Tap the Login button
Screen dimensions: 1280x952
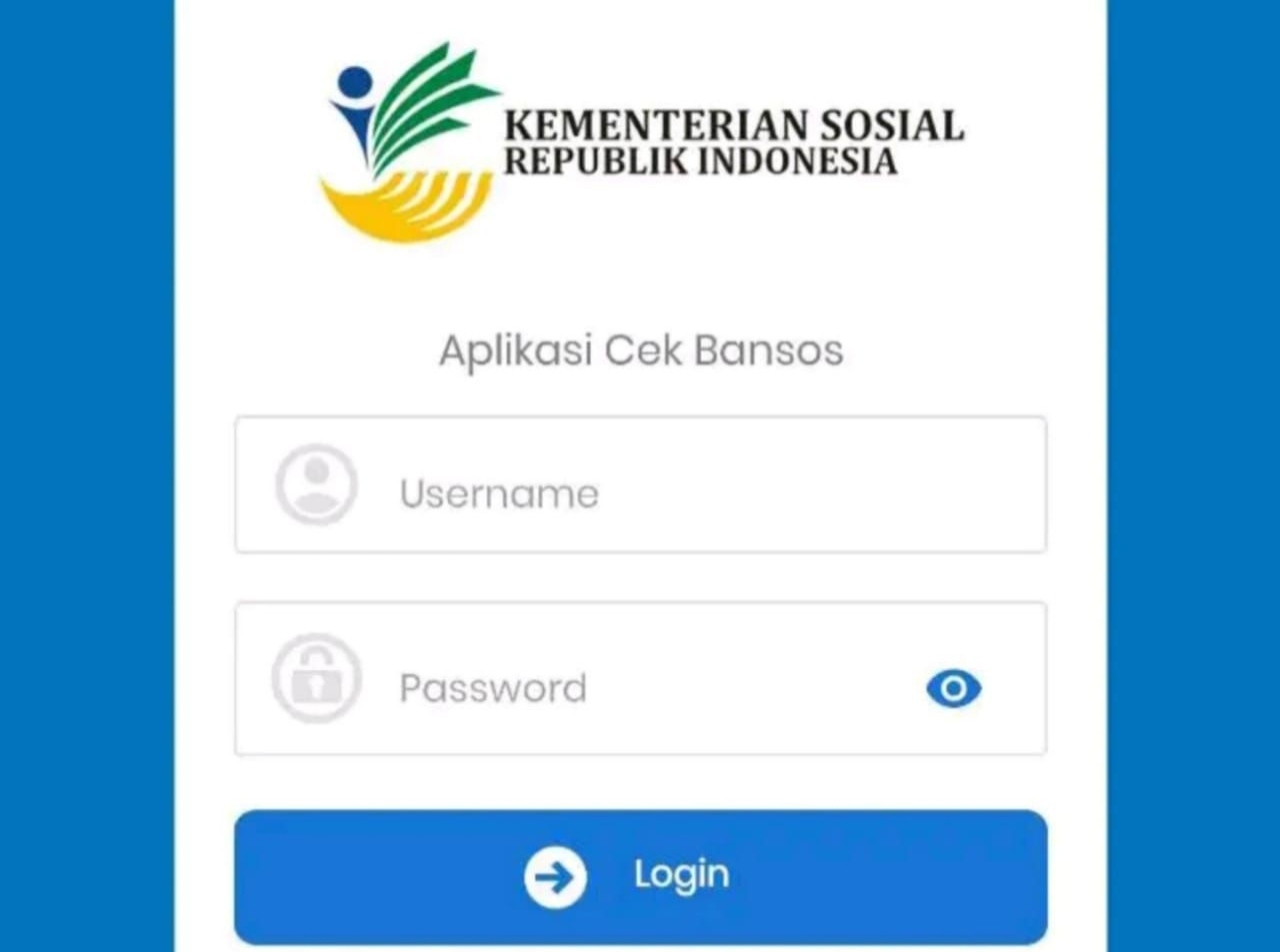point(640,877)
